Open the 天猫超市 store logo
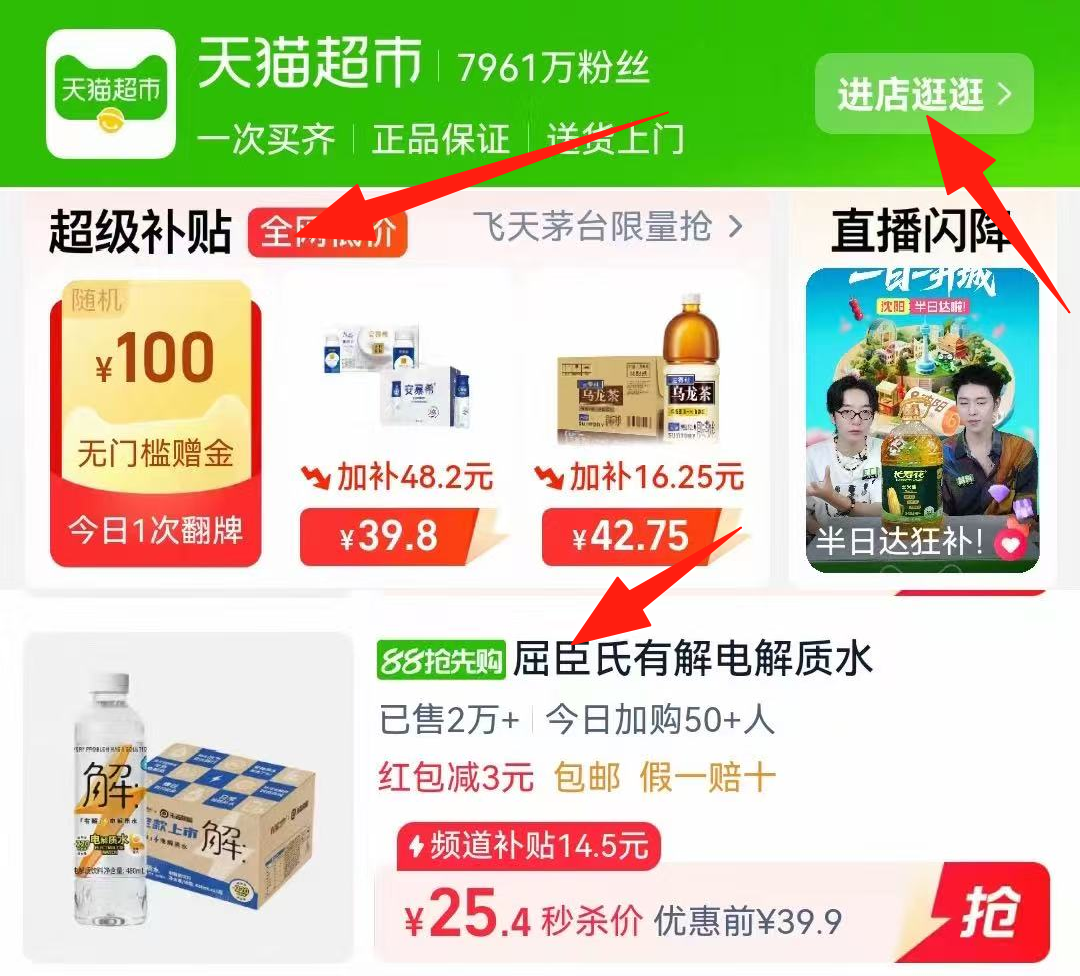This screenshot has height=976, width=1080. coord(111,94)
